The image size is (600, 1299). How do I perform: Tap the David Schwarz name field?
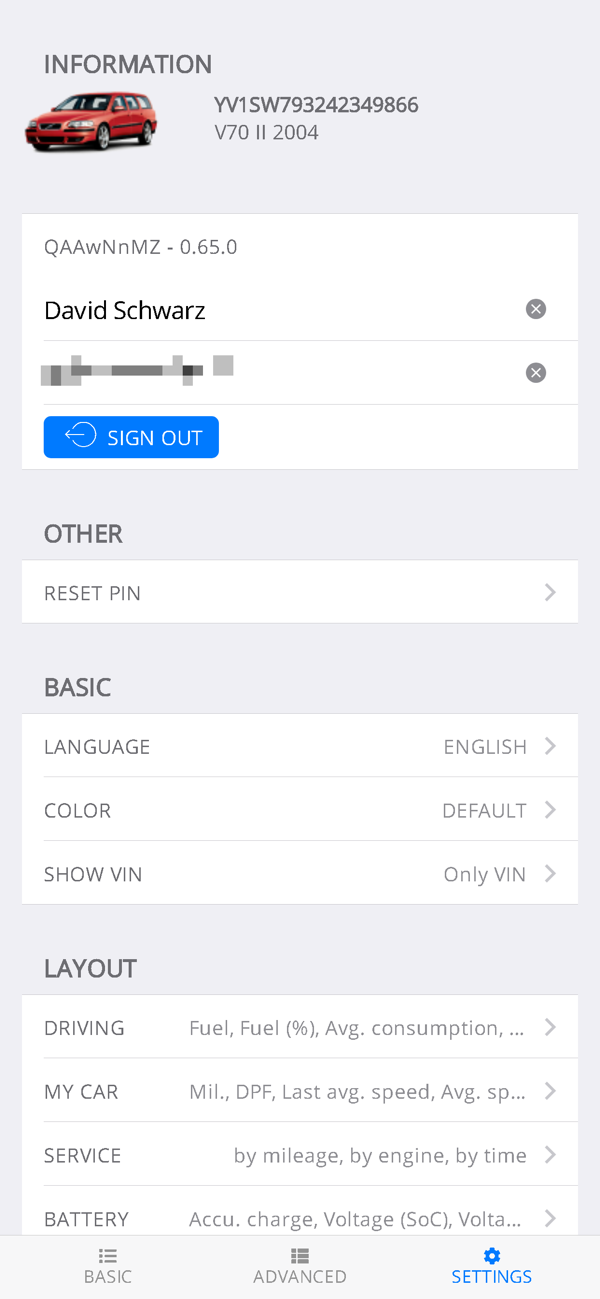pos(270,310)
